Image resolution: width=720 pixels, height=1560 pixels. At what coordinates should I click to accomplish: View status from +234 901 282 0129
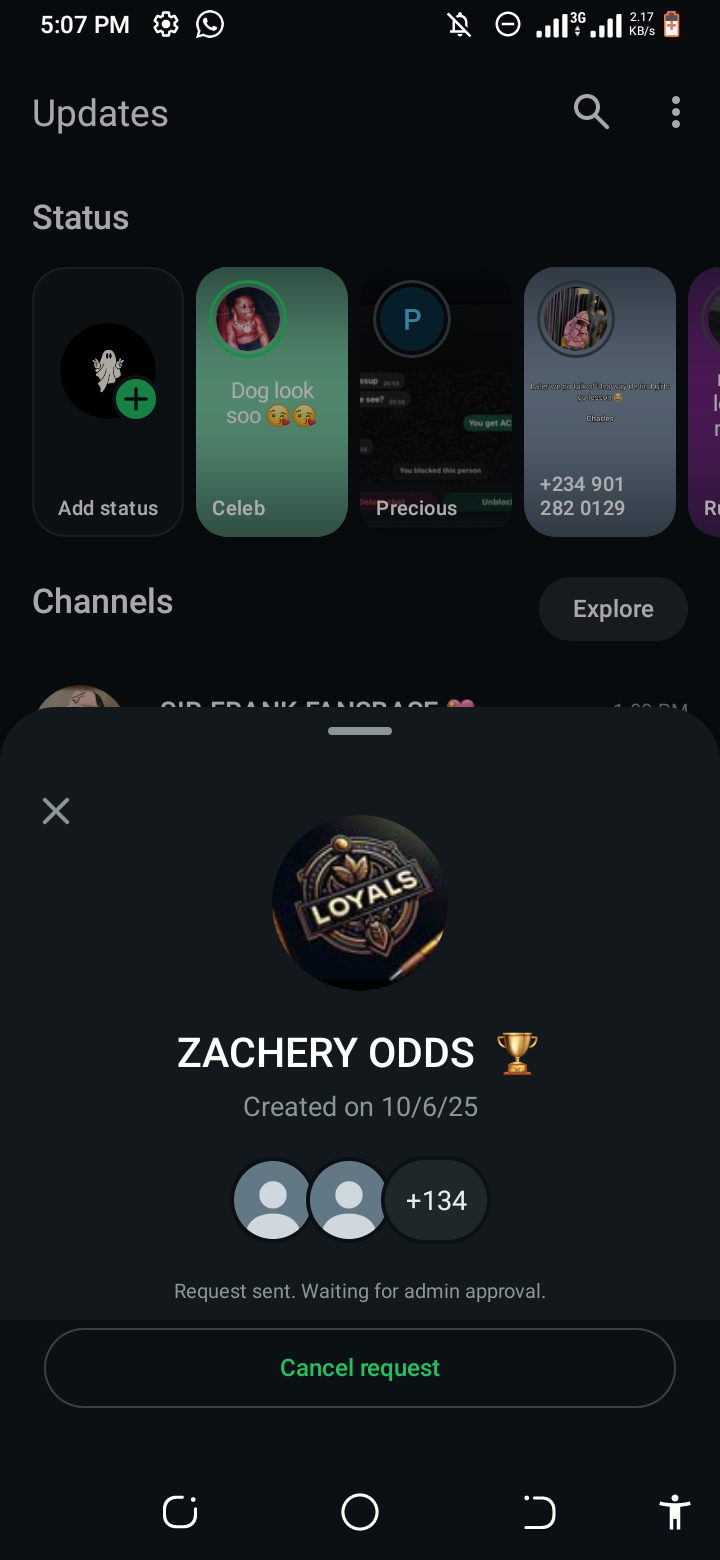click(x=600, y=402)
